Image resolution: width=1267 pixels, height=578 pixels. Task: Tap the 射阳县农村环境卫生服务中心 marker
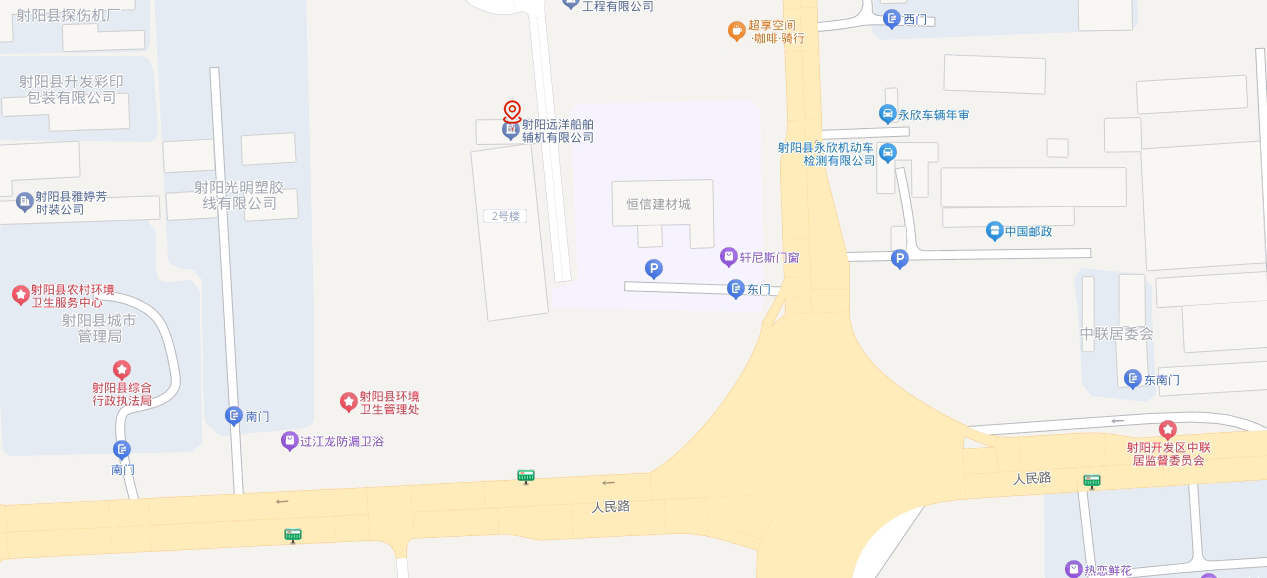(20, 295)
